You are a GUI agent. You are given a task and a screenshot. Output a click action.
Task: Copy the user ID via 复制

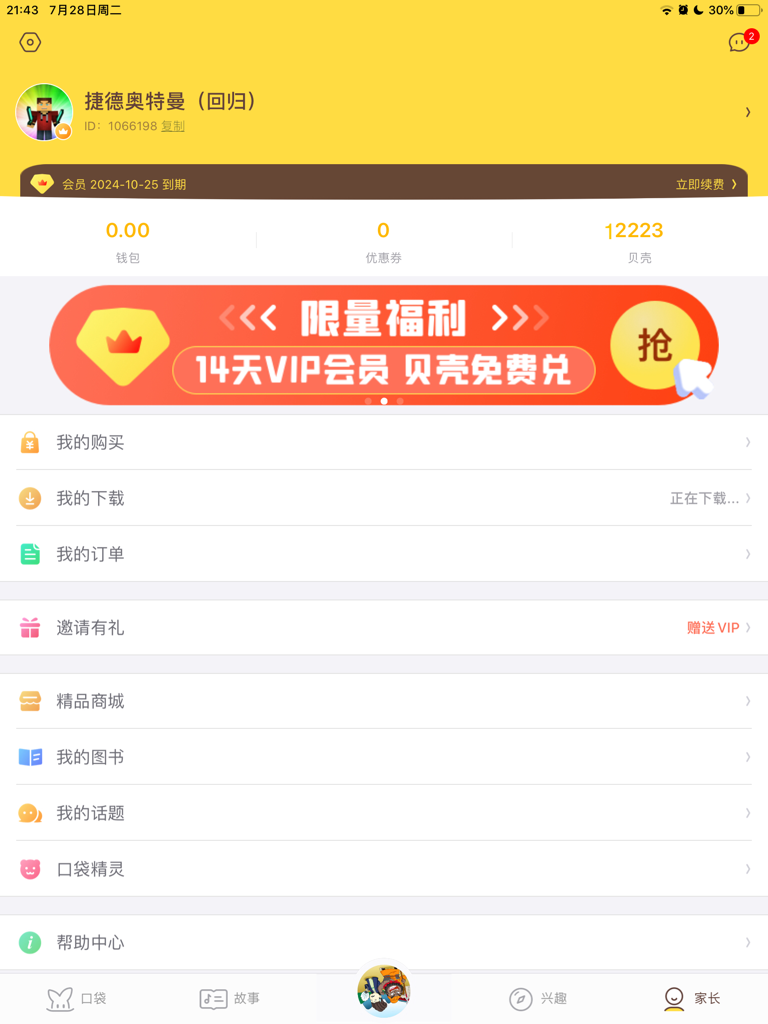(x=173, y=126)
